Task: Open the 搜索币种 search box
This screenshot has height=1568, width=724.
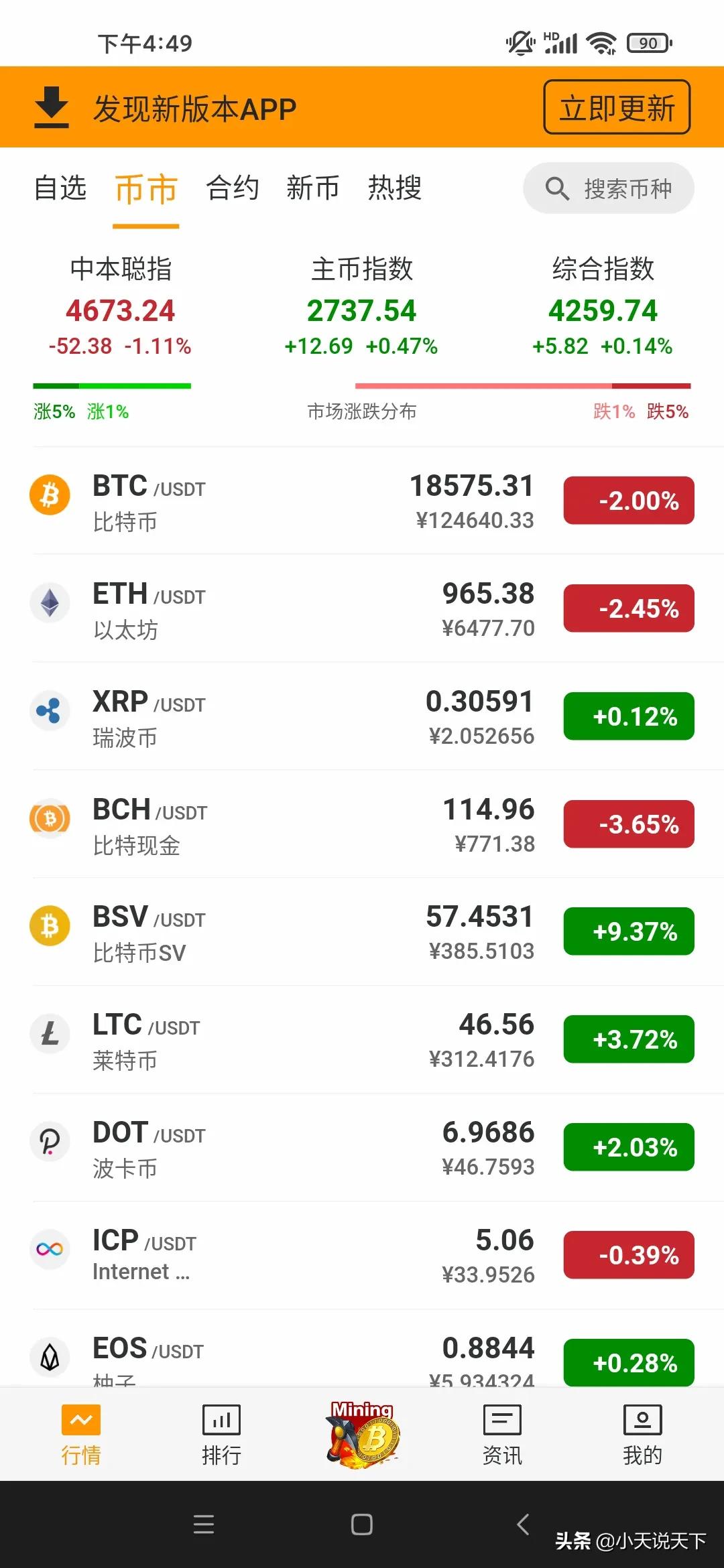Action: coord(608,188)
